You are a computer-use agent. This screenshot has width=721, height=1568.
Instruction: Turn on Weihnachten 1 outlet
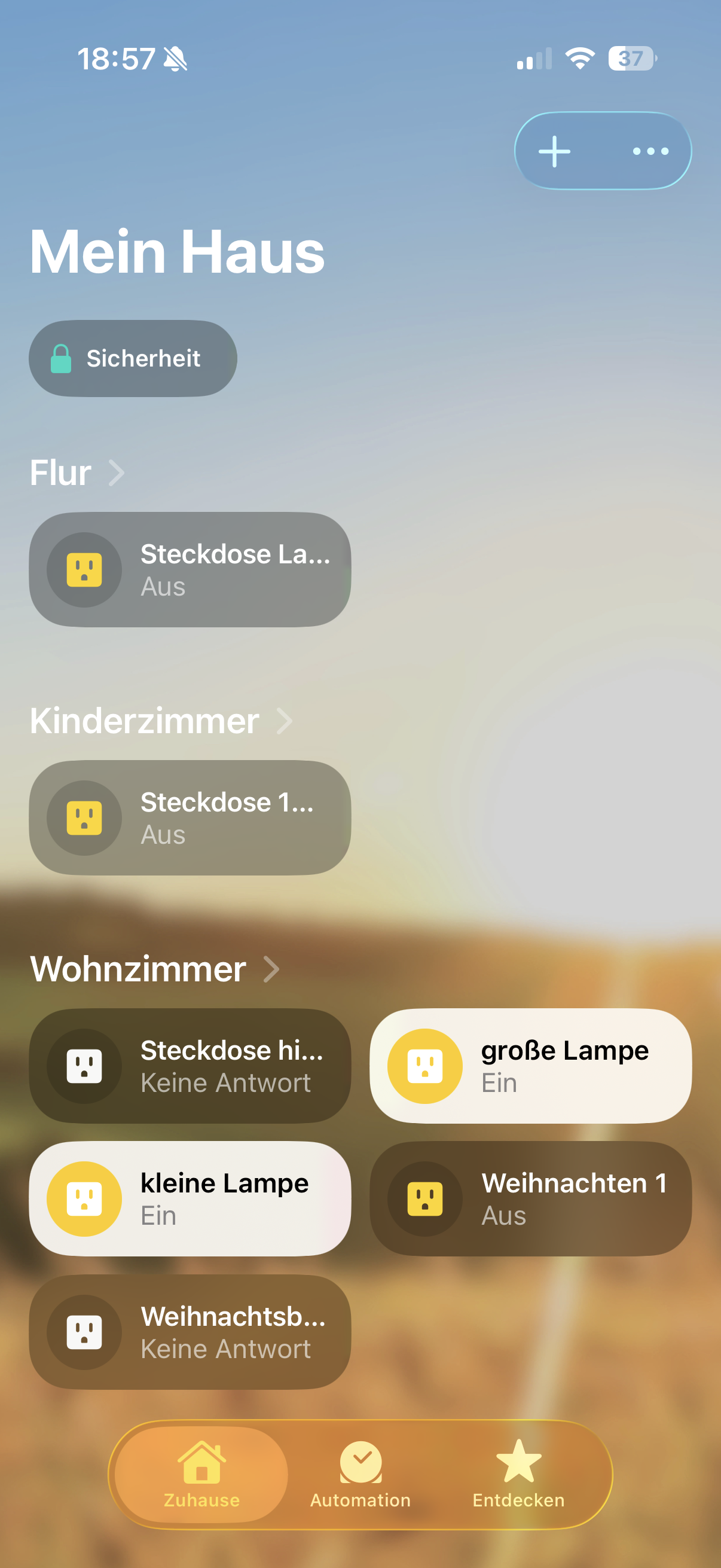coord(424,1198)
